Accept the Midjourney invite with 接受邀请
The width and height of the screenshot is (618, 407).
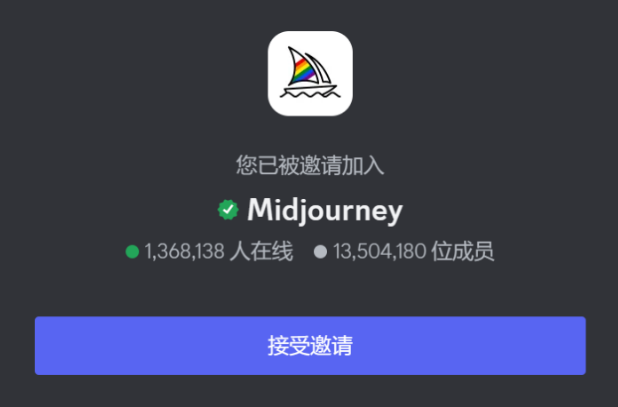[310, 346]
